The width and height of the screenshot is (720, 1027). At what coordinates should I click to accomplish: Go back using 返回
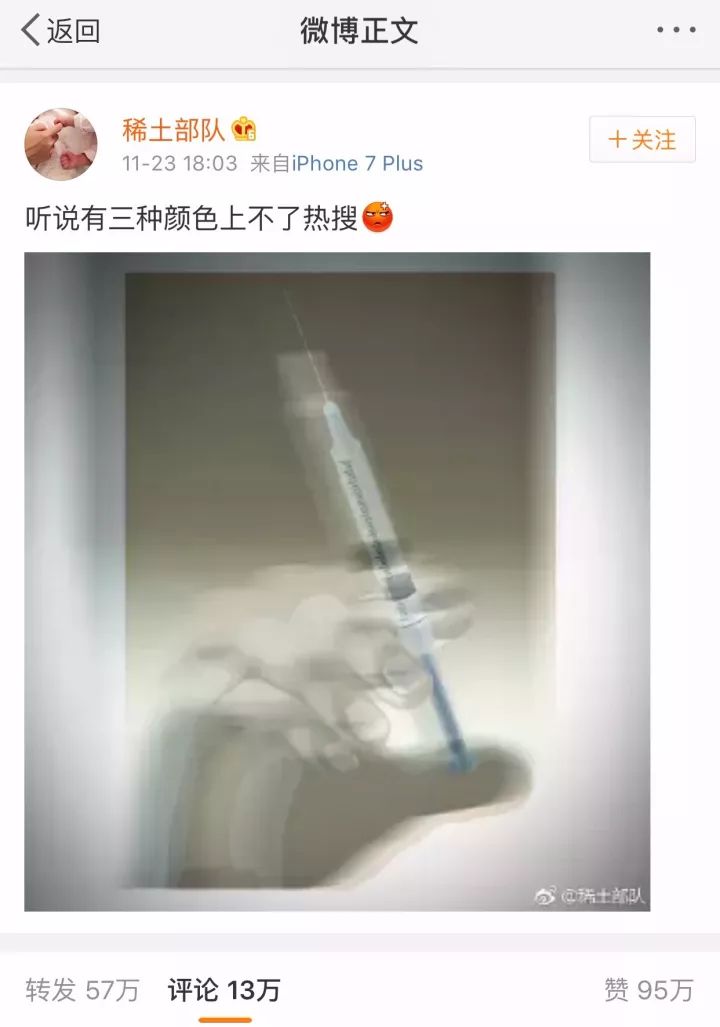pyautogui.click(x=60, y=31)
